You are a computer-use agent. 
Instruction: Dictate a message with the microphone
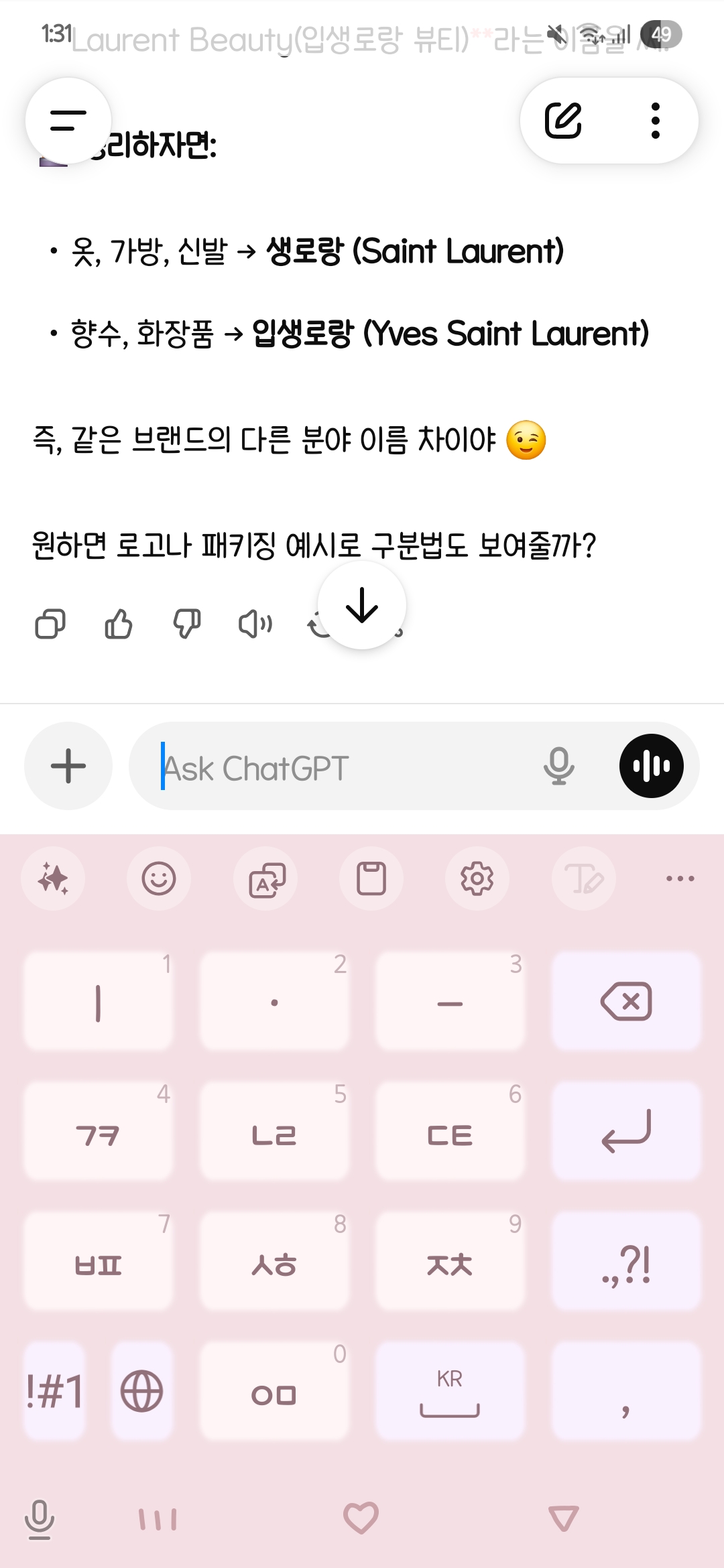[x=558, y=766]
